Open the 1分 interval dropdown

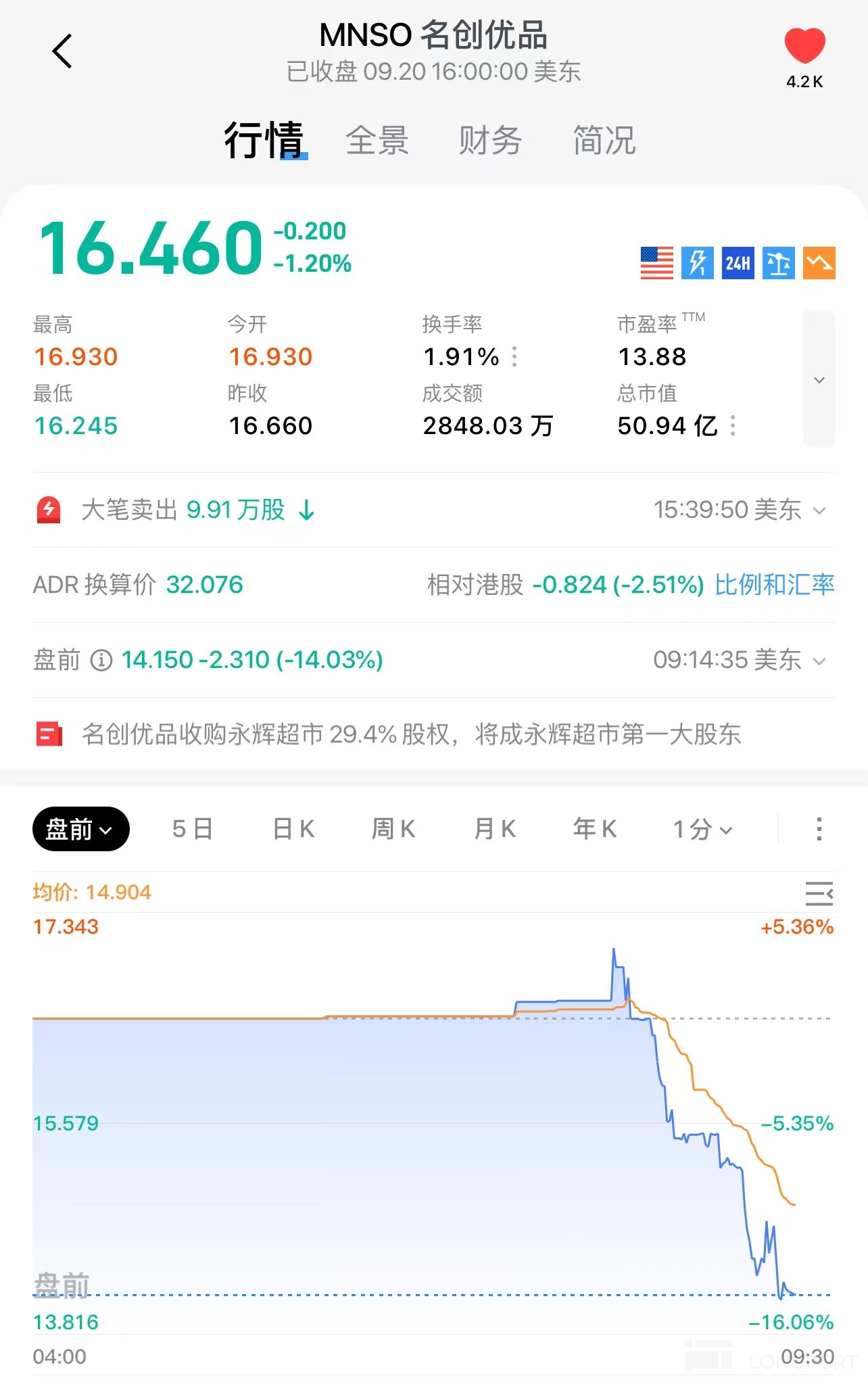(x=703, y=829)
